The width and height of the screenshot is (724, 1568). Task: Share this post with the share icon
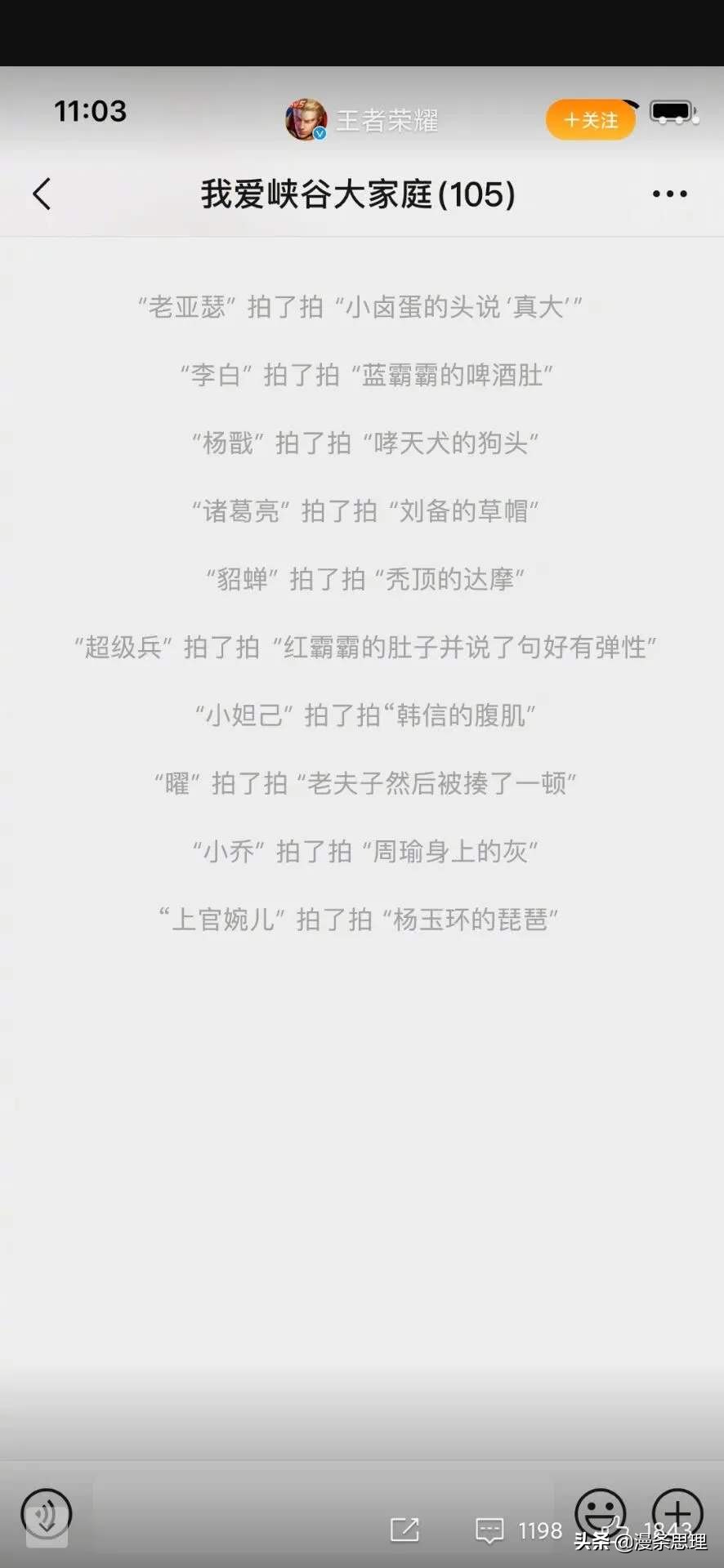[x=404, y=1530]
